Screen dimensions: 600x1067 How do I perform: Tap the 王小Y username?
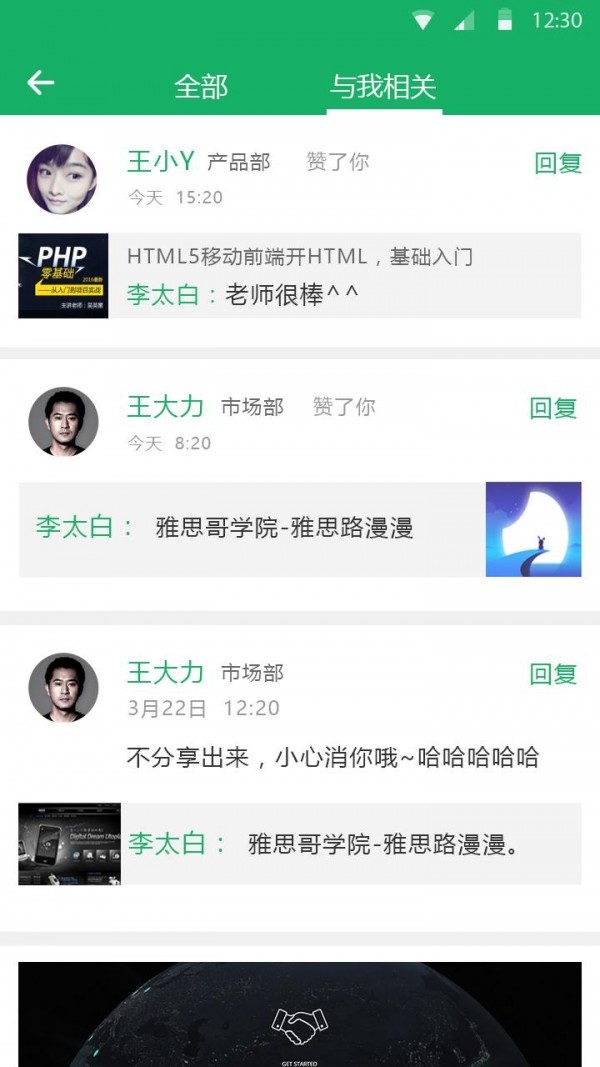tap(160, 161)
